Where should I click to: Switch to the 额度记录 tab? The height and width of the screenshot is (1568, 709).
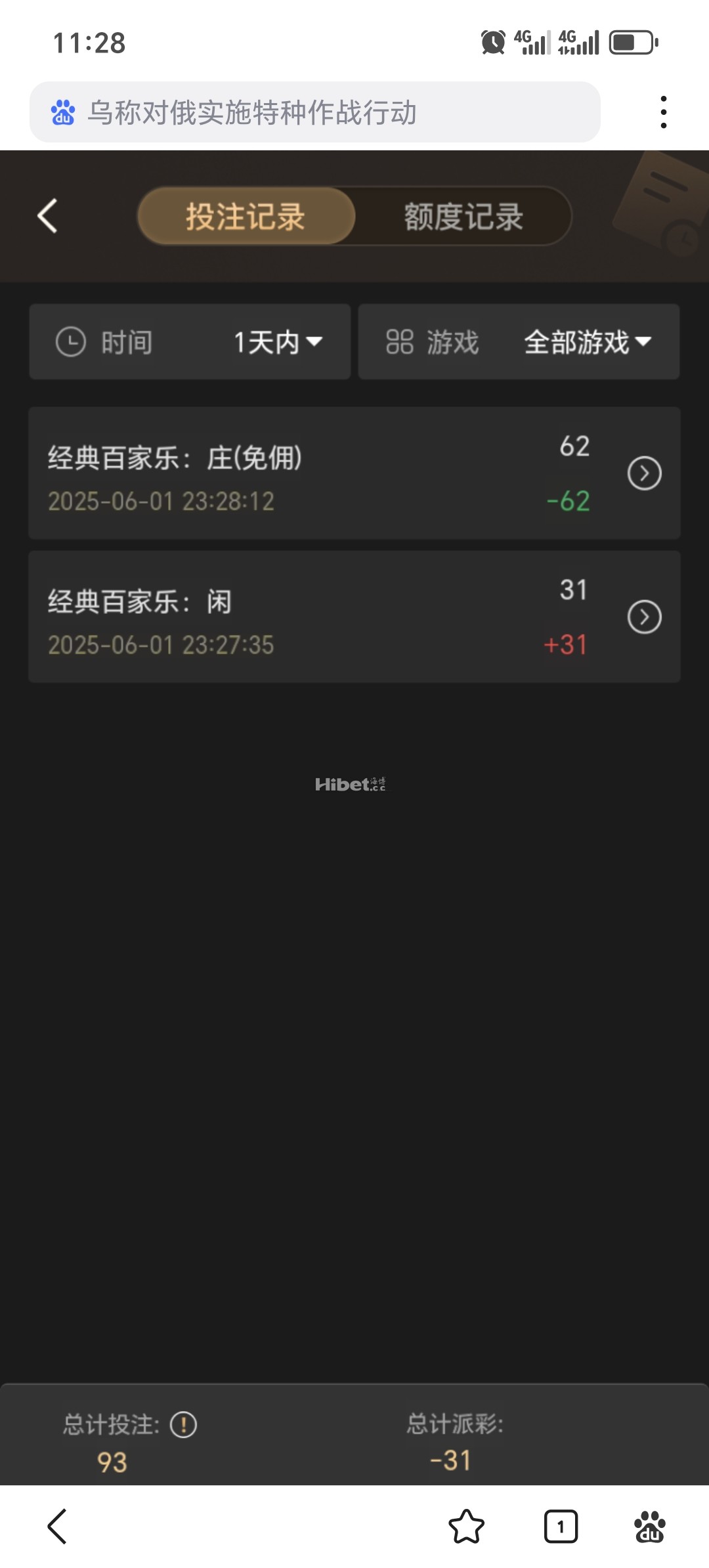click(x=463, y=216)
